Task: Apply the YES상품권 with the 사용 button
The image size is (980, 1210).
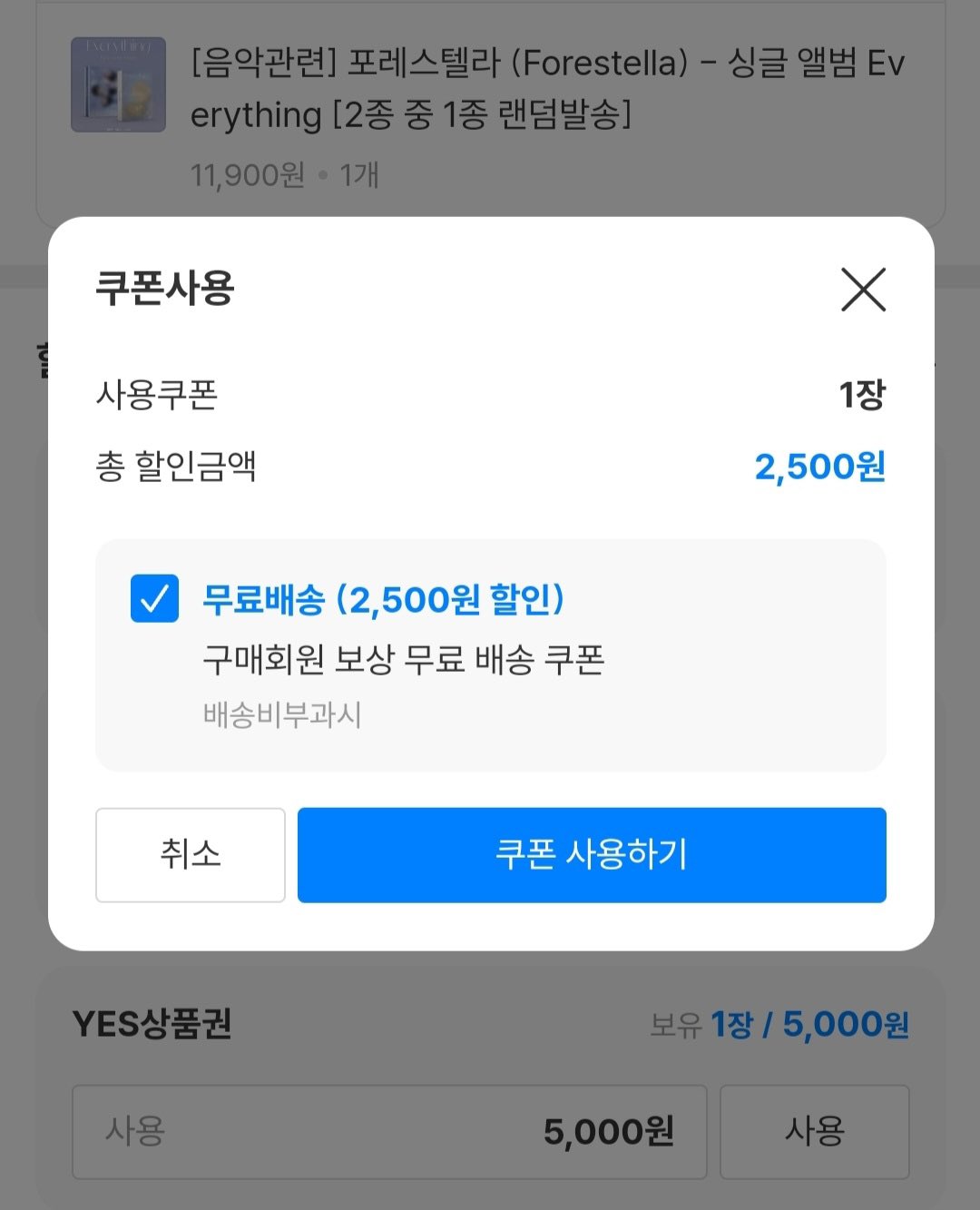Action: point(814,1132)
